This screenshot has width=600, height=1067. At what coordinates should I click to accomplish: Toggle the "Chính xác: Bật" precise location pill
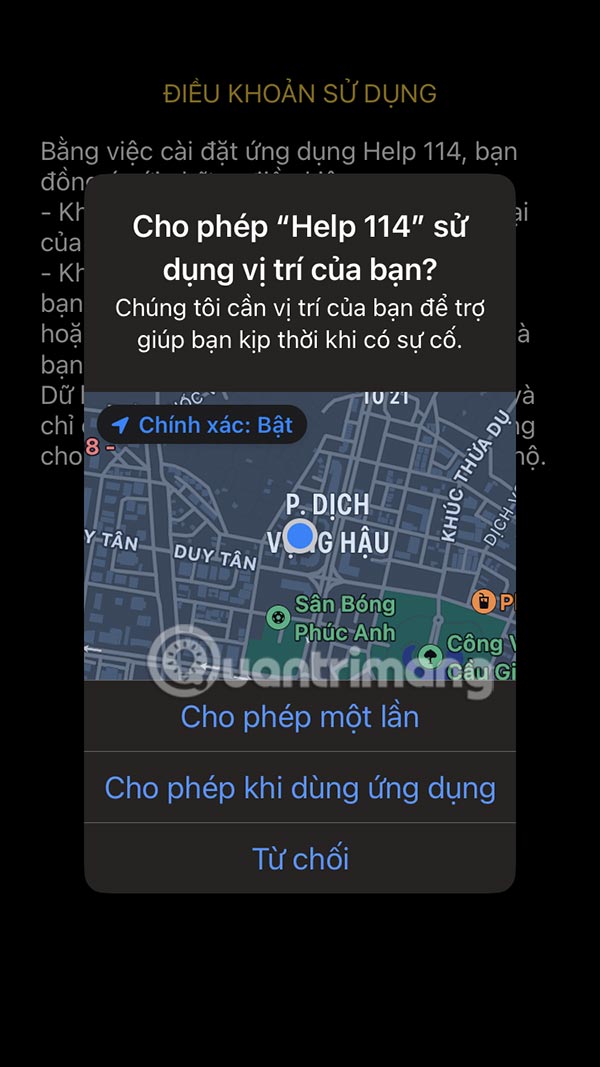pyautogui.click(x=202, y=425)
